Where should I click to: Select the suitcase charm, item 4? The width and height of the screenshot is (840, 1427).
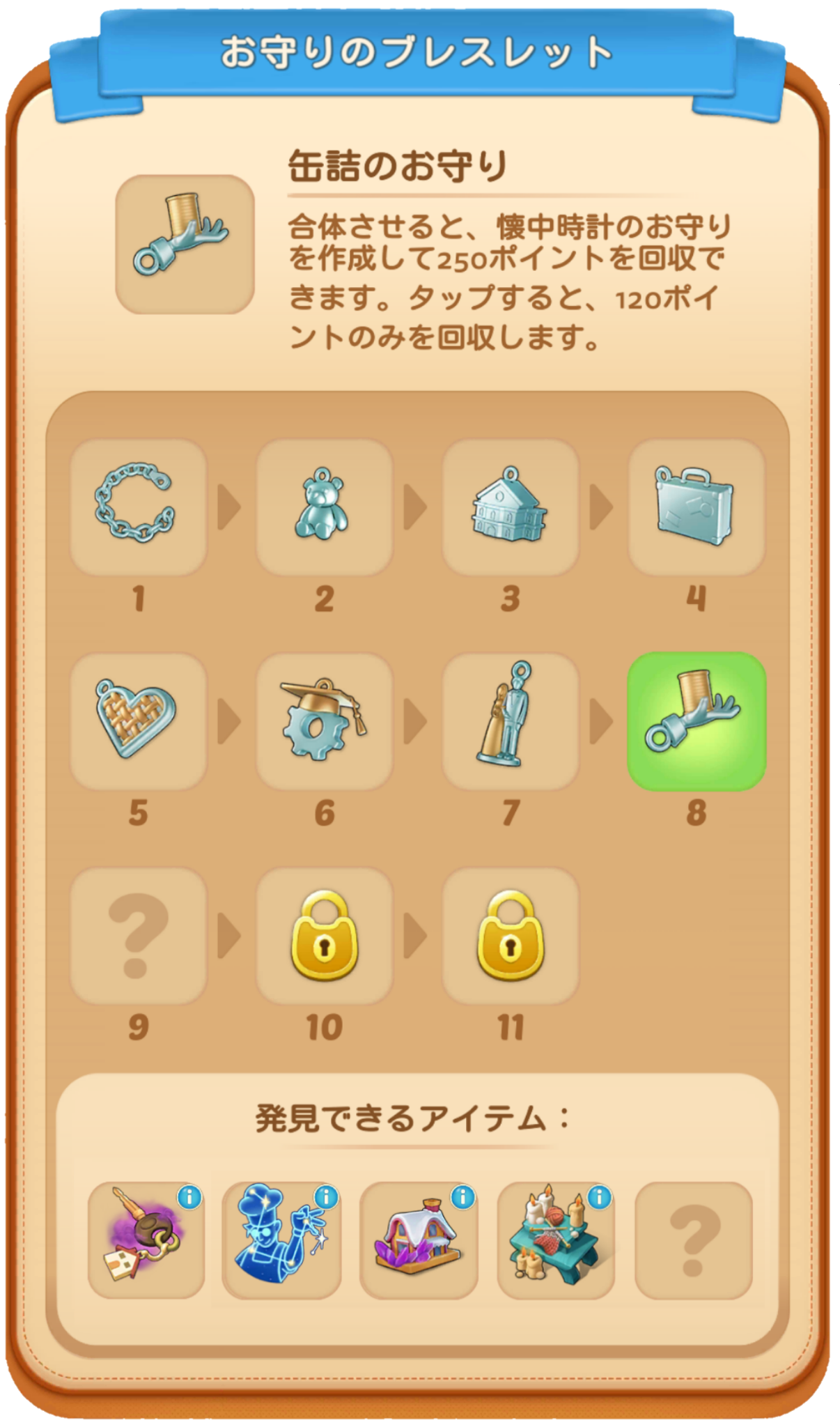click(697, 507)
